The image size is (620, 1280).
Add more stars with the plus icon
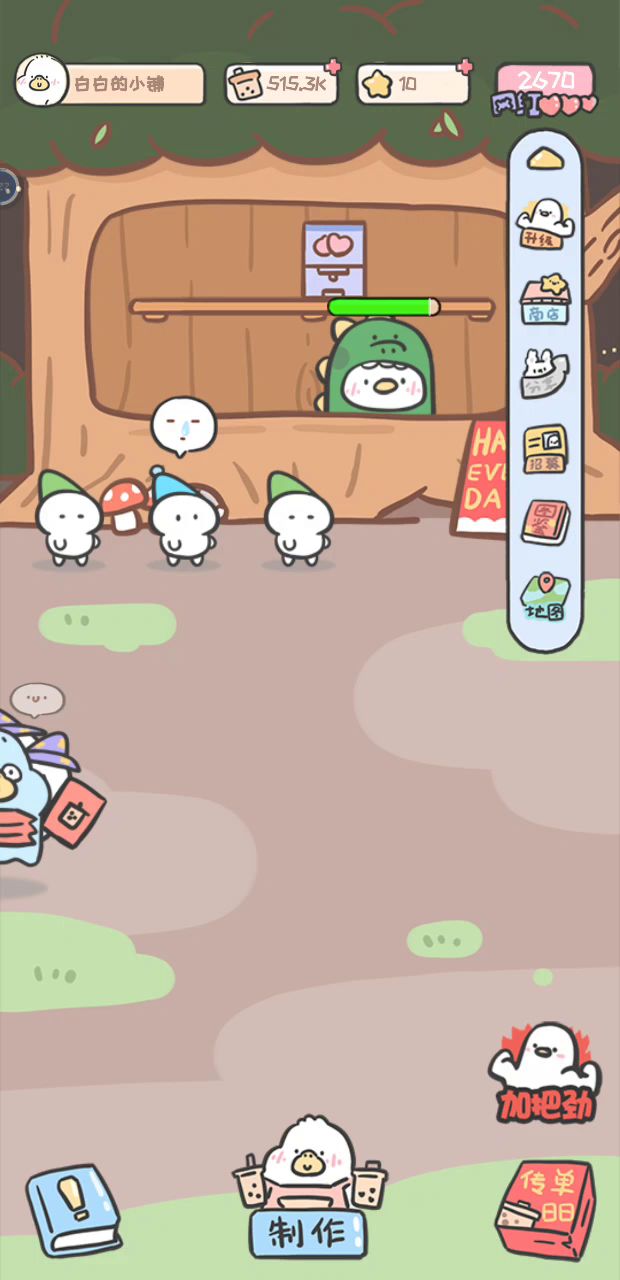[464, 67]
